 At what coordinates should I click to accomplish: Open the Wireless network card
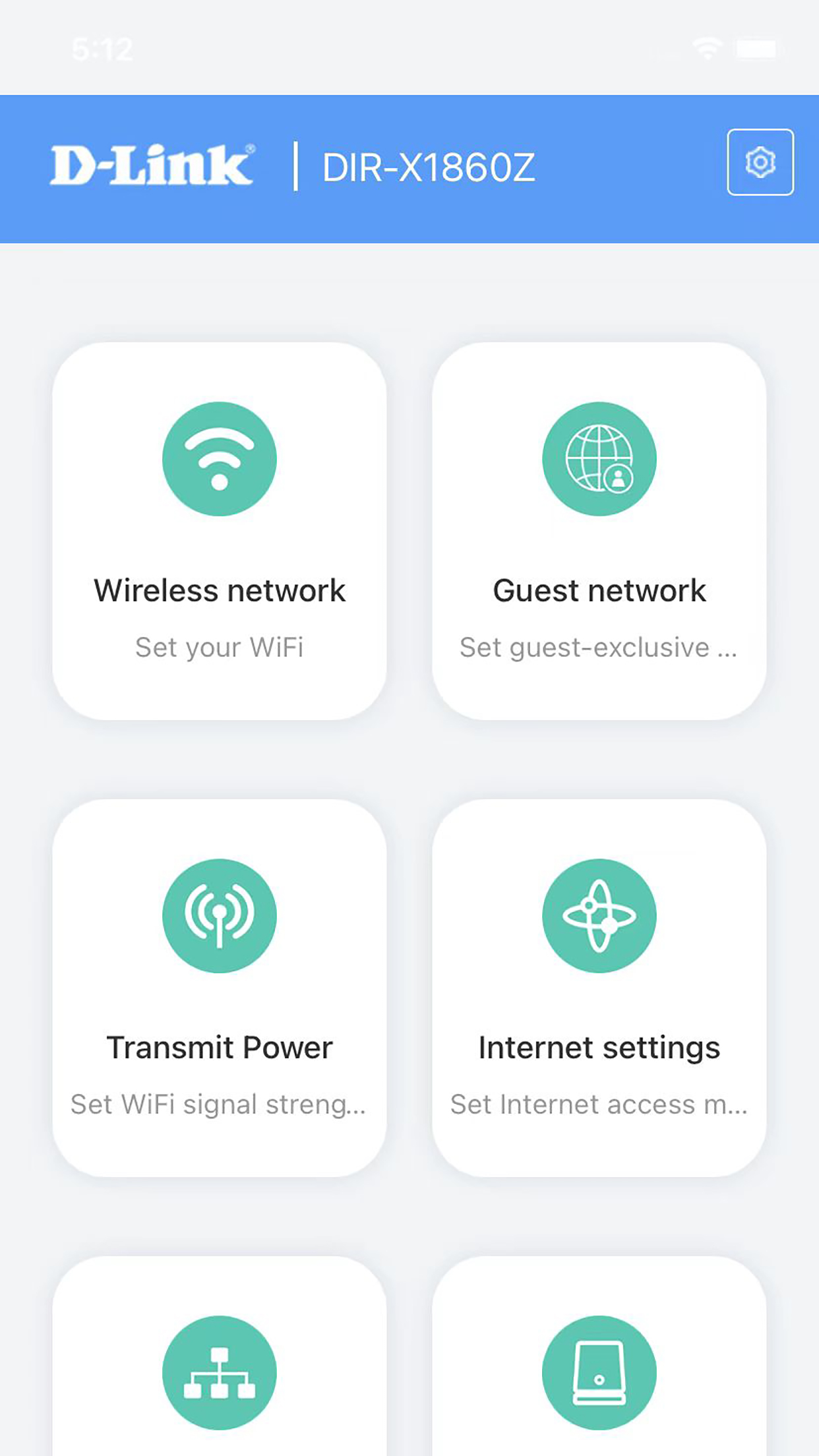220,531
